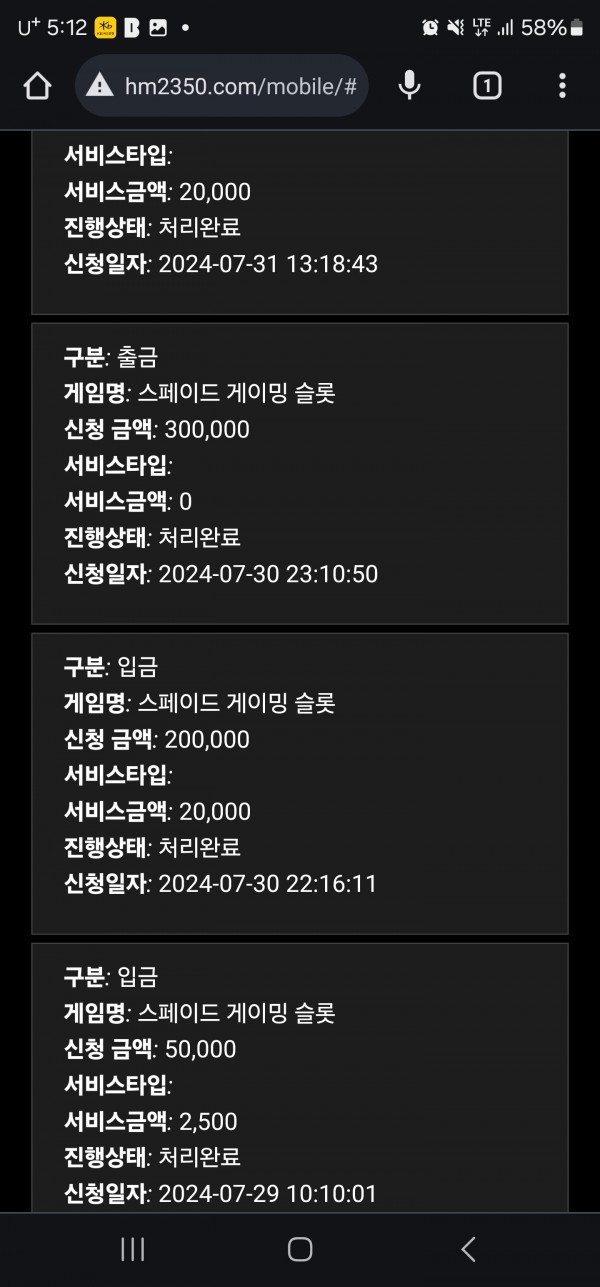Start voice search with the microphone
Screen dimensions: 600x1287
click(409, 87)
